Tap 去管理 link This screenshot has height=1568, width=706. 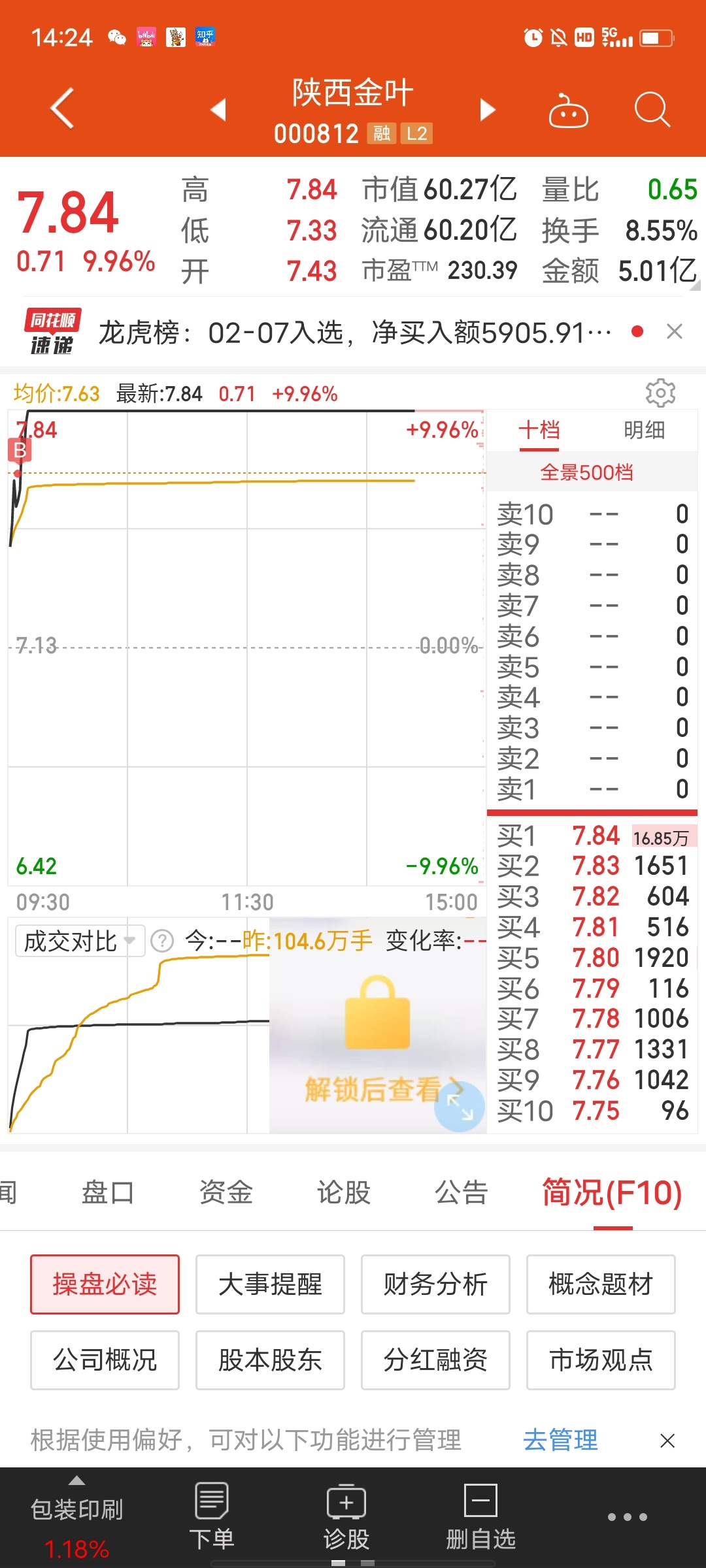click(x=560, y=1440)
